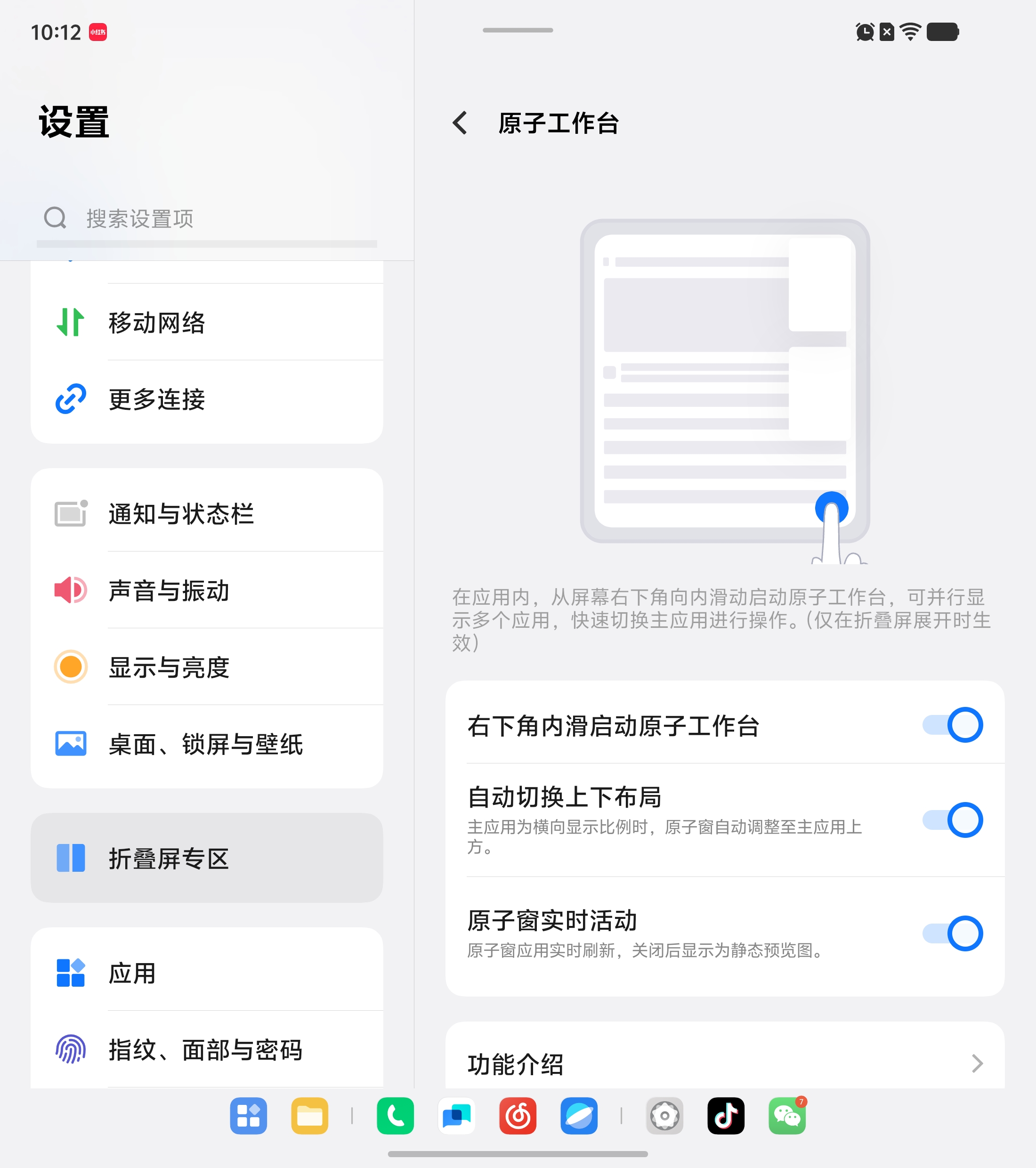Open 显示与亮度 settings

coord(206,667)
